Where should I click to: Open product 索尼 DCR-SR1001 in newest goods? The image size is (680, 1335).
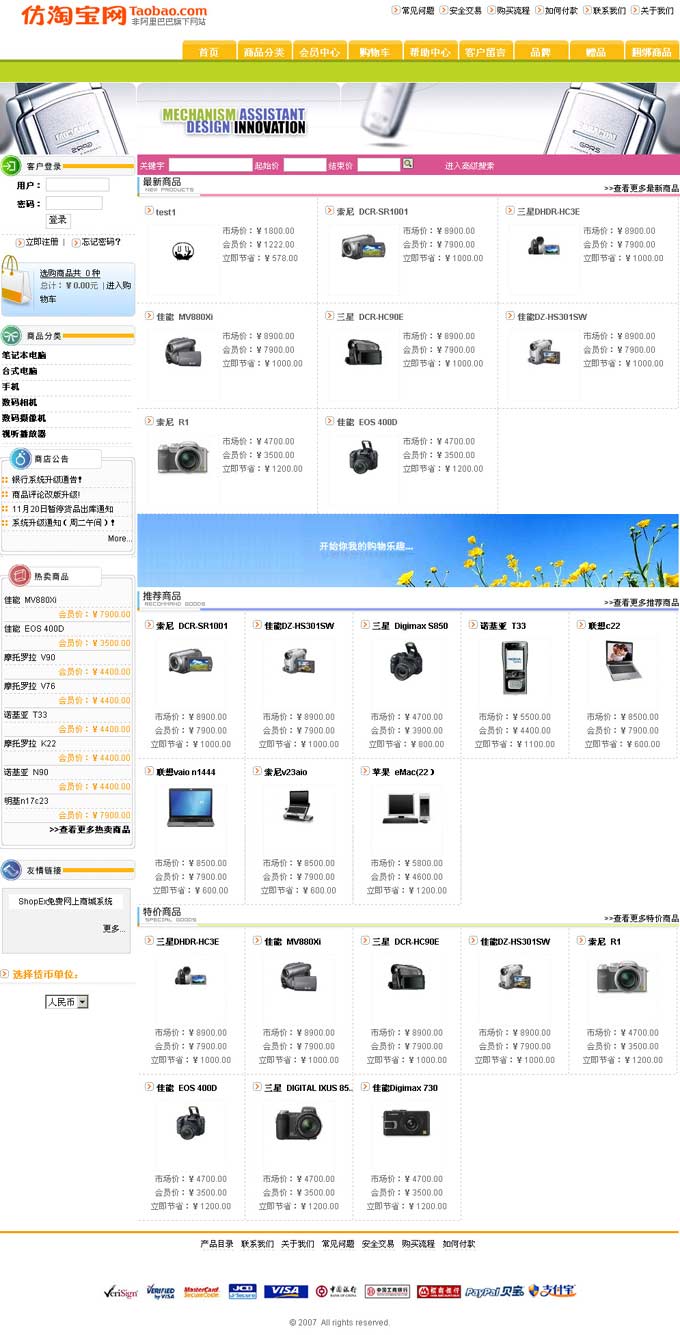371,212
